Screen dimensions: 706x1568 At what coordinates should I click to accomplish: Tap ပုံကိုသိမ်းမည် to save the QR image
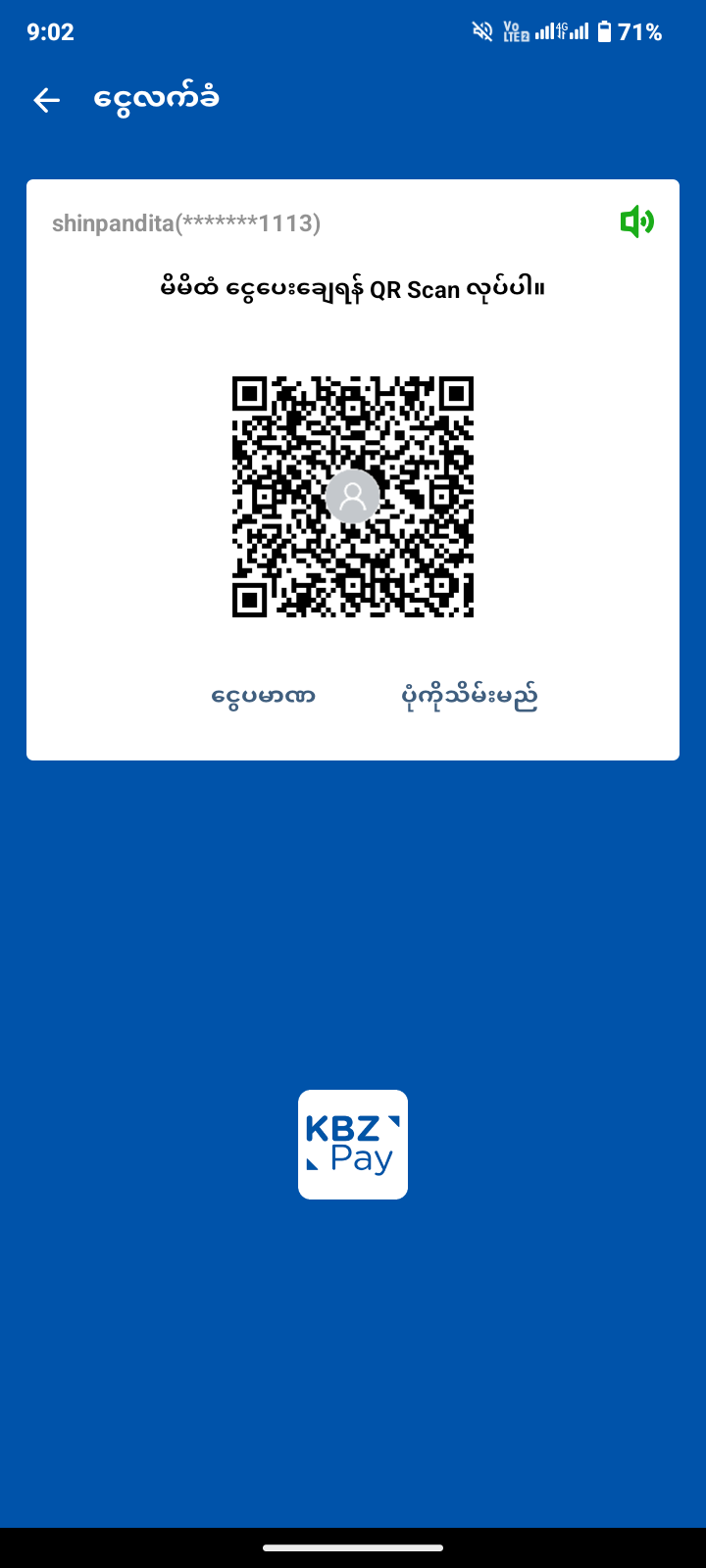click(x=470, y=697)
